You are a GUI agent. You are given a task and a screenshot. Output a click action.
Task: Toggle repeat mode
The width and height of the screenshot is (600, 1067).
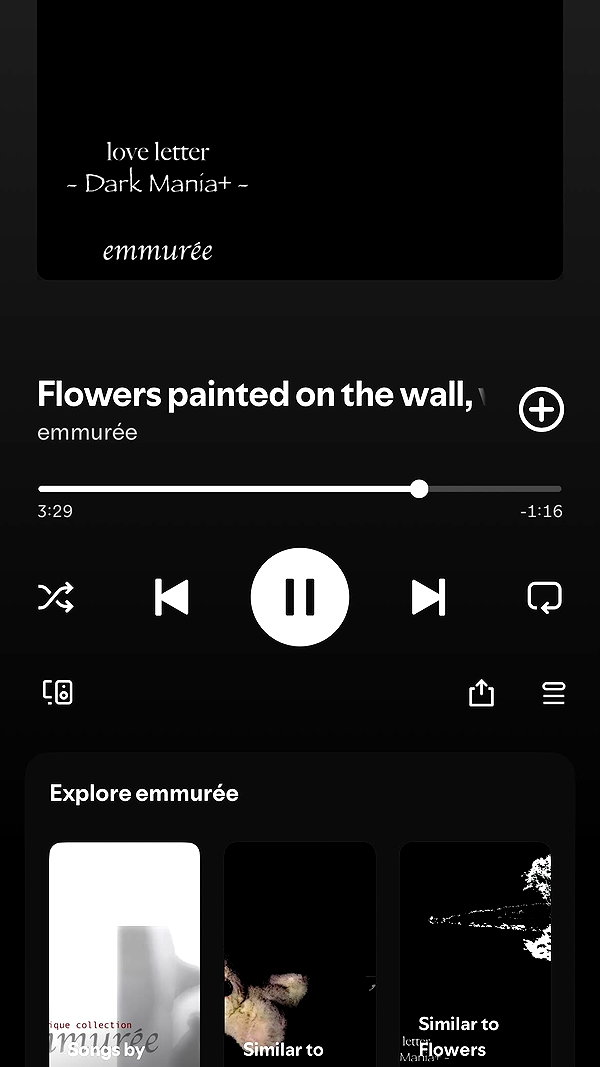(545, 597)
